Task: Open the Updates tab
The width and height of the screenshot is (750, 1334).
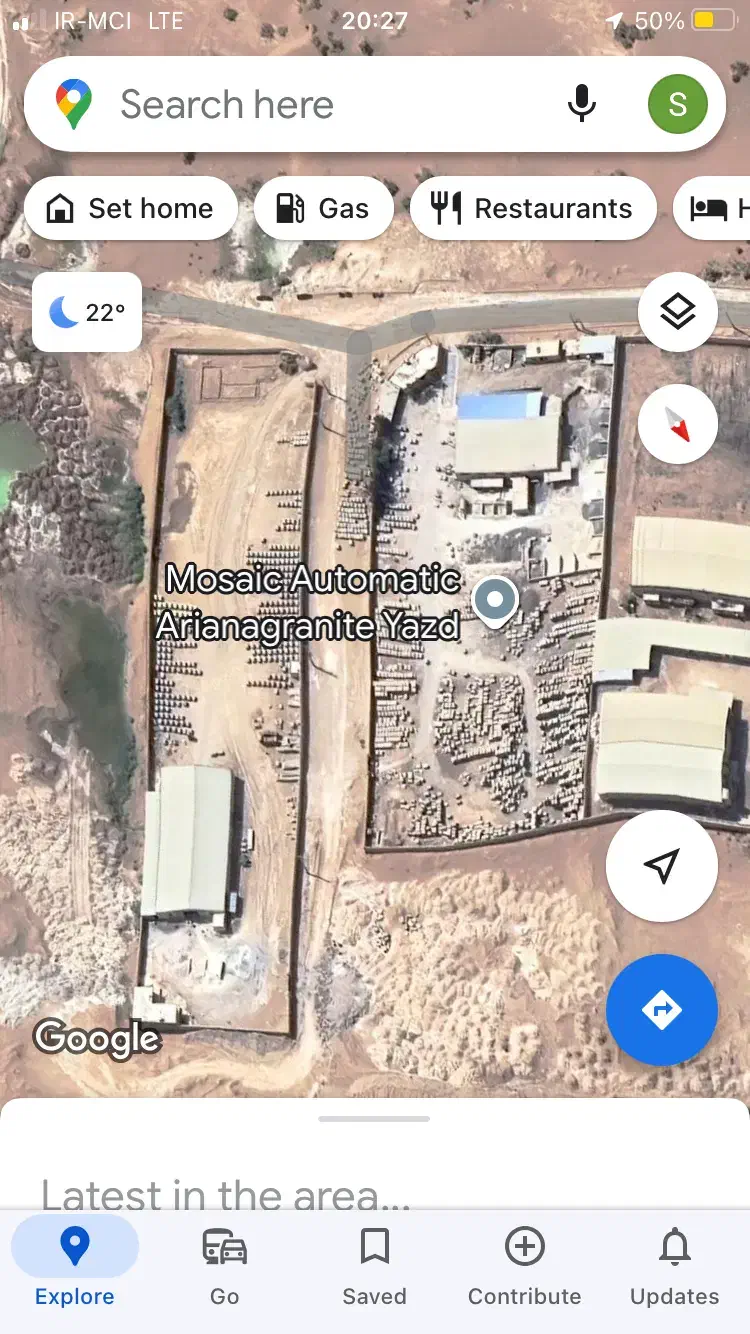Action: click(x=674, y=1267)
